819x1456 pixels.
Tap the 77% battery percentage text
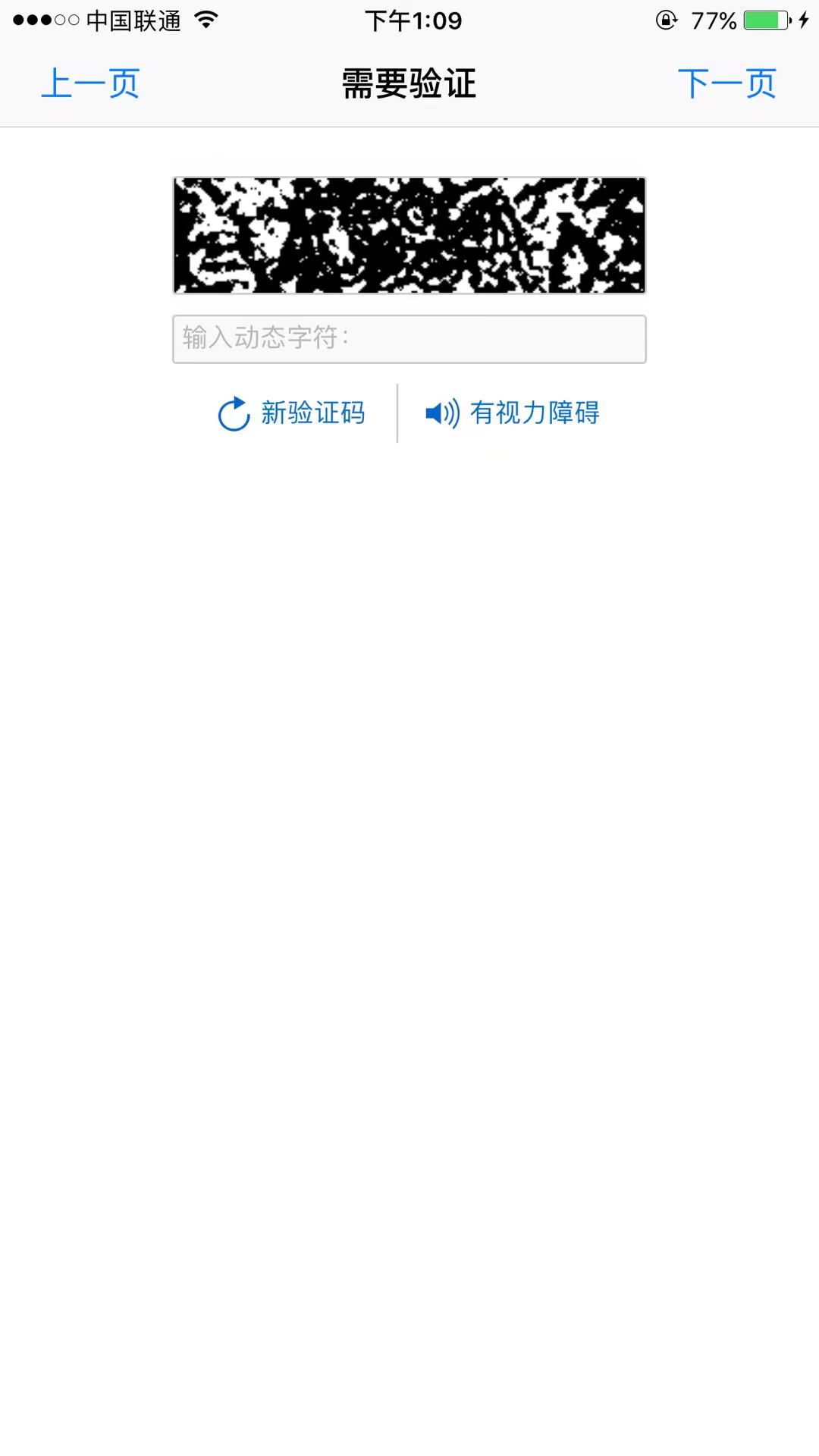[714, 20]
